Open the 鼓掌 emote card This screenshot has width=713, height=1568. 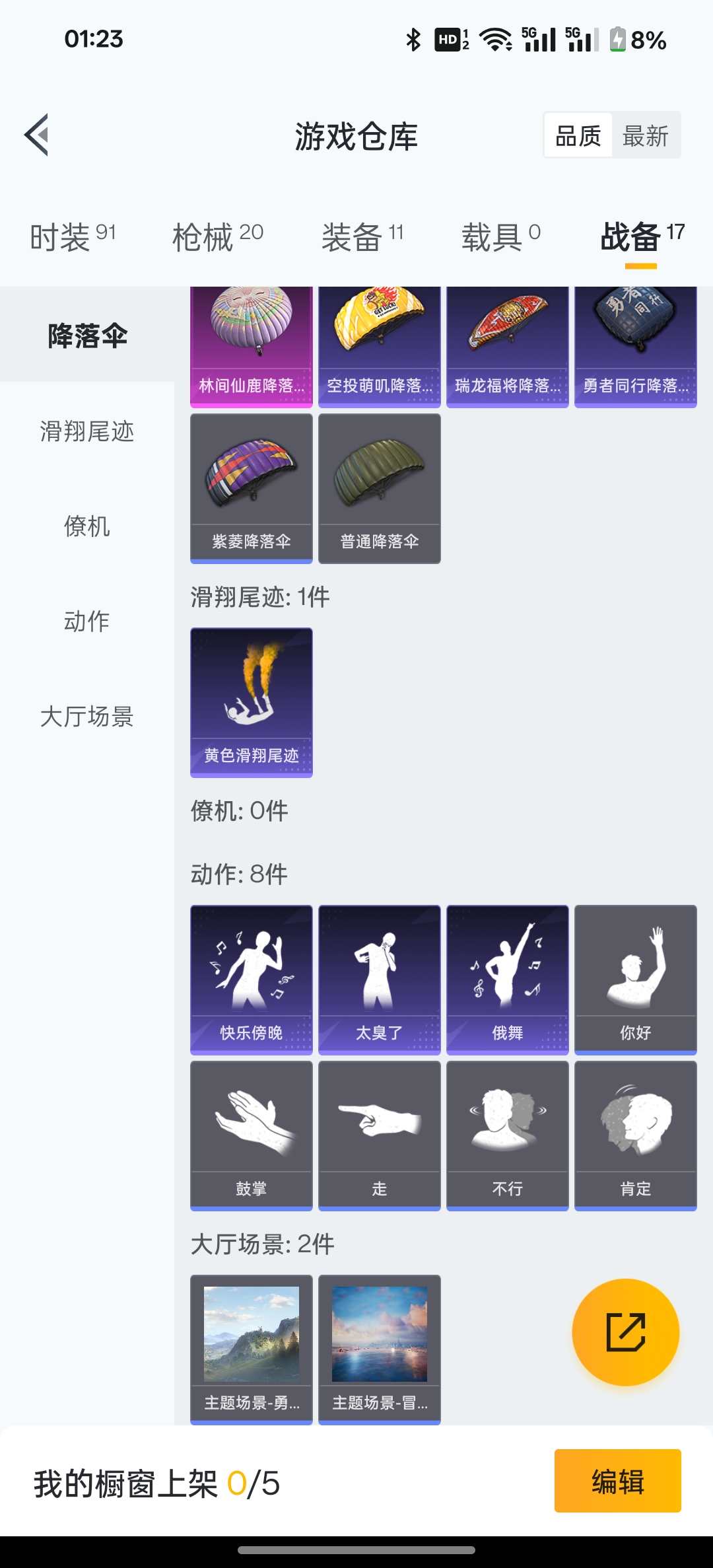pos(251,1135)
